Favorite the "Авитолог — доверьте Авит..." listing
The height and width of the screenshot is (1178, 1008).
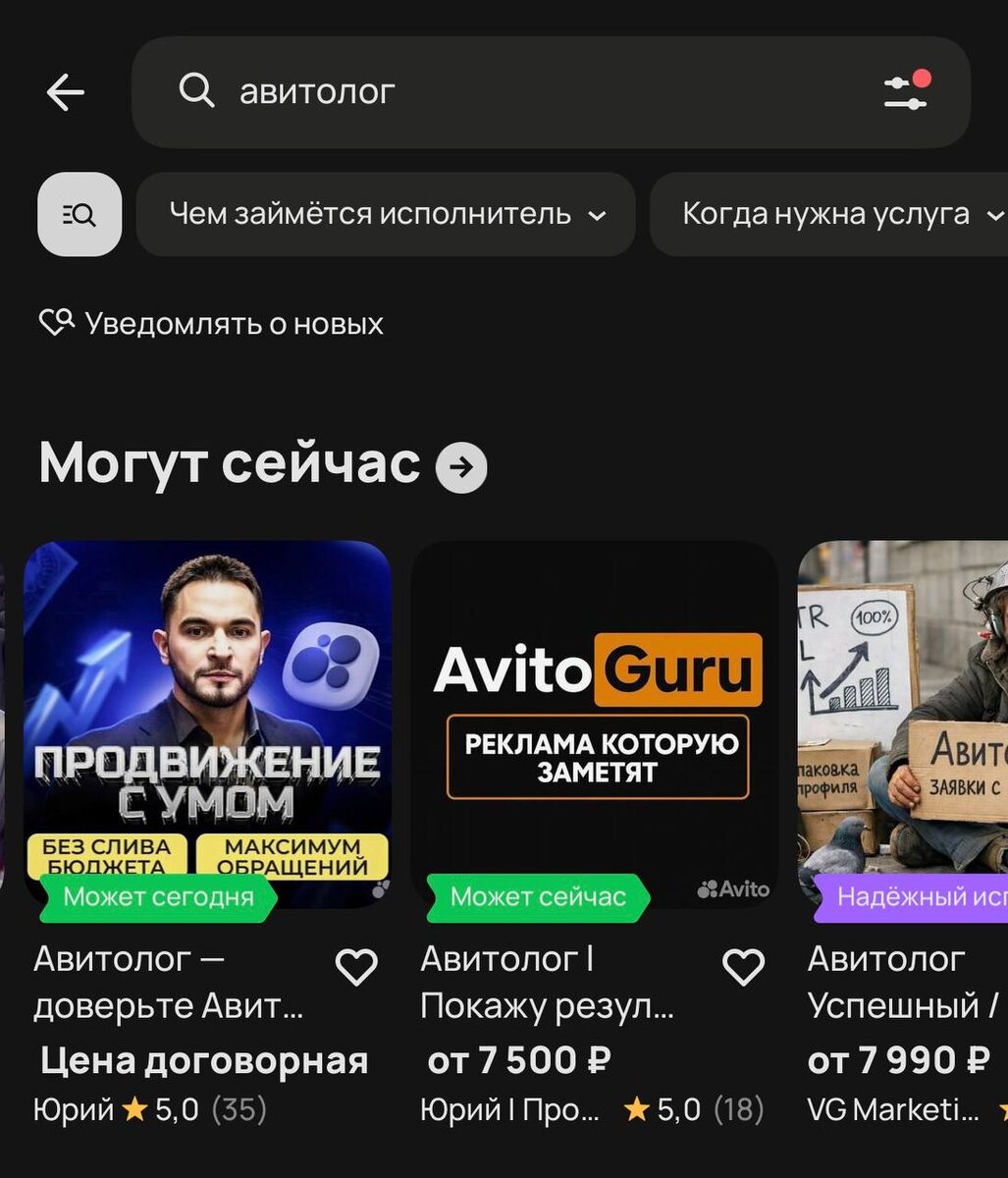(356, 968)
